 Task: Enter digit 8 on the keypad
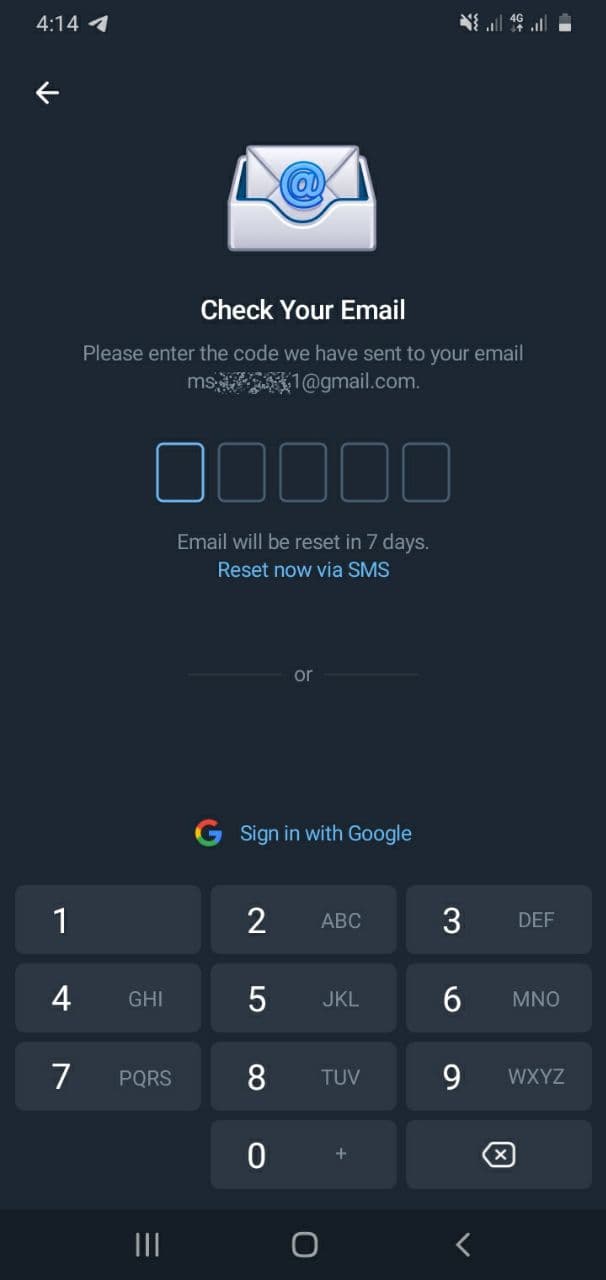tap(303, 1077)
